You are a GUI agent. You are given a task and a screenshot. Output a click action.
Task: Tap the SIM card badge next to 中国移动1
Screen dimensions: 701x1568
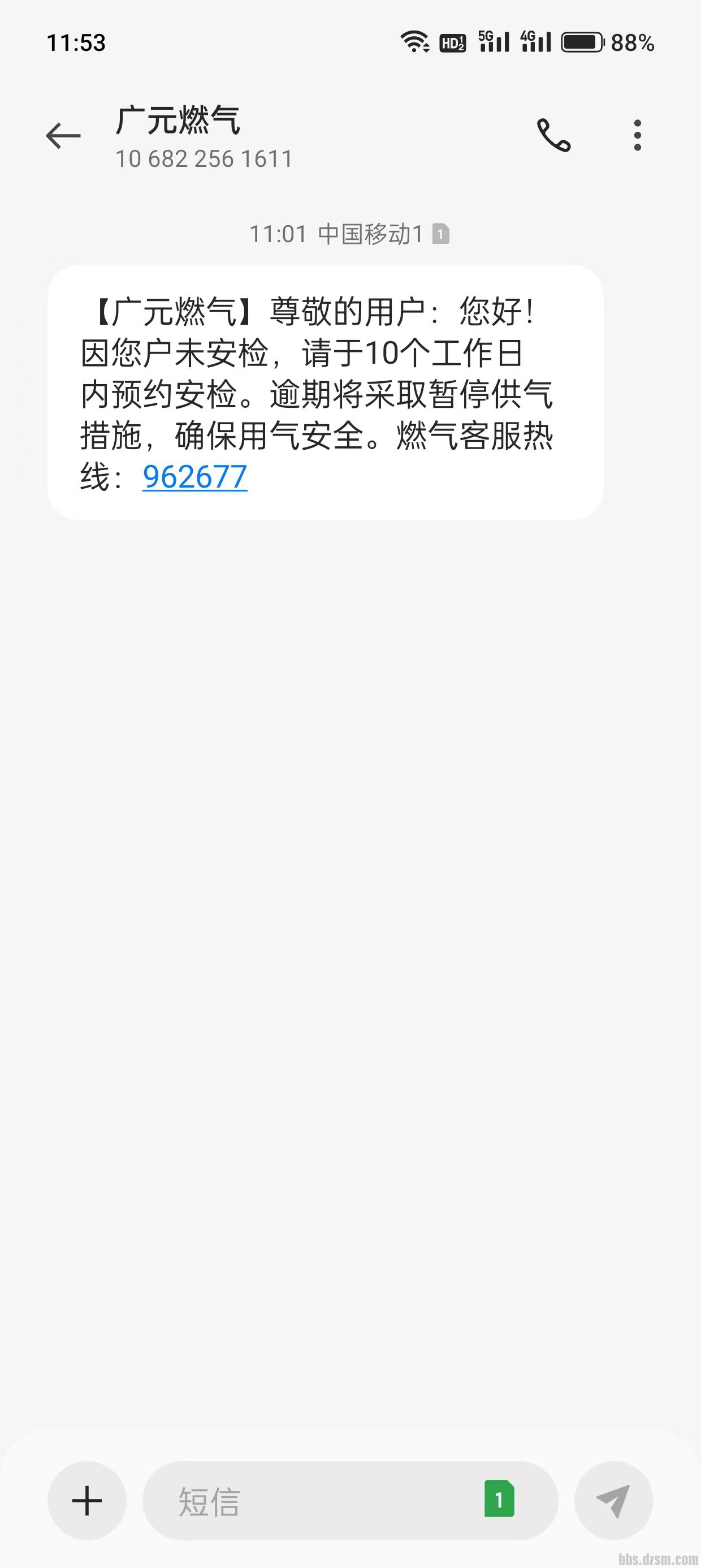click(x=441, y=233)
